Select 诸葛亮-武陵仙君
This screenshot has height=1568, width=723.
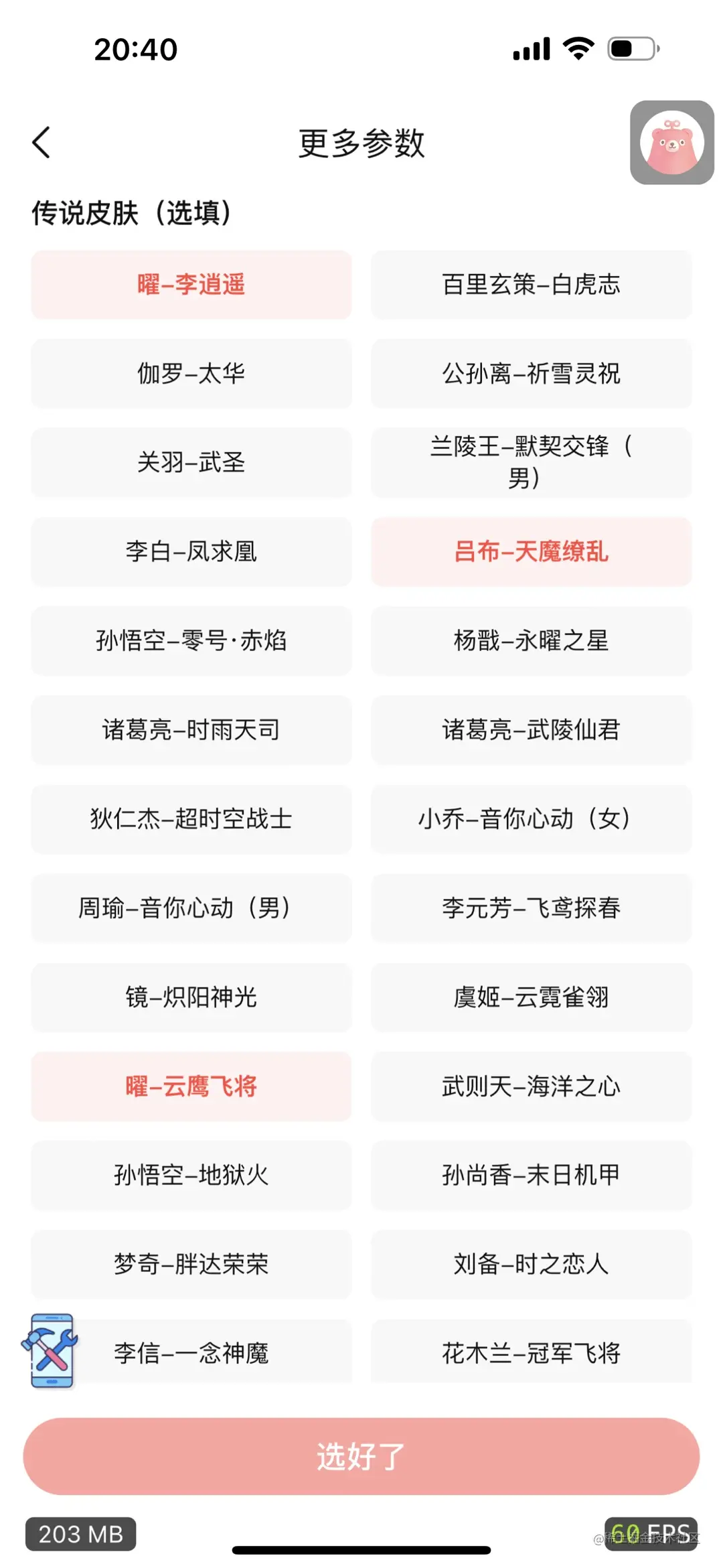(531, 731)
